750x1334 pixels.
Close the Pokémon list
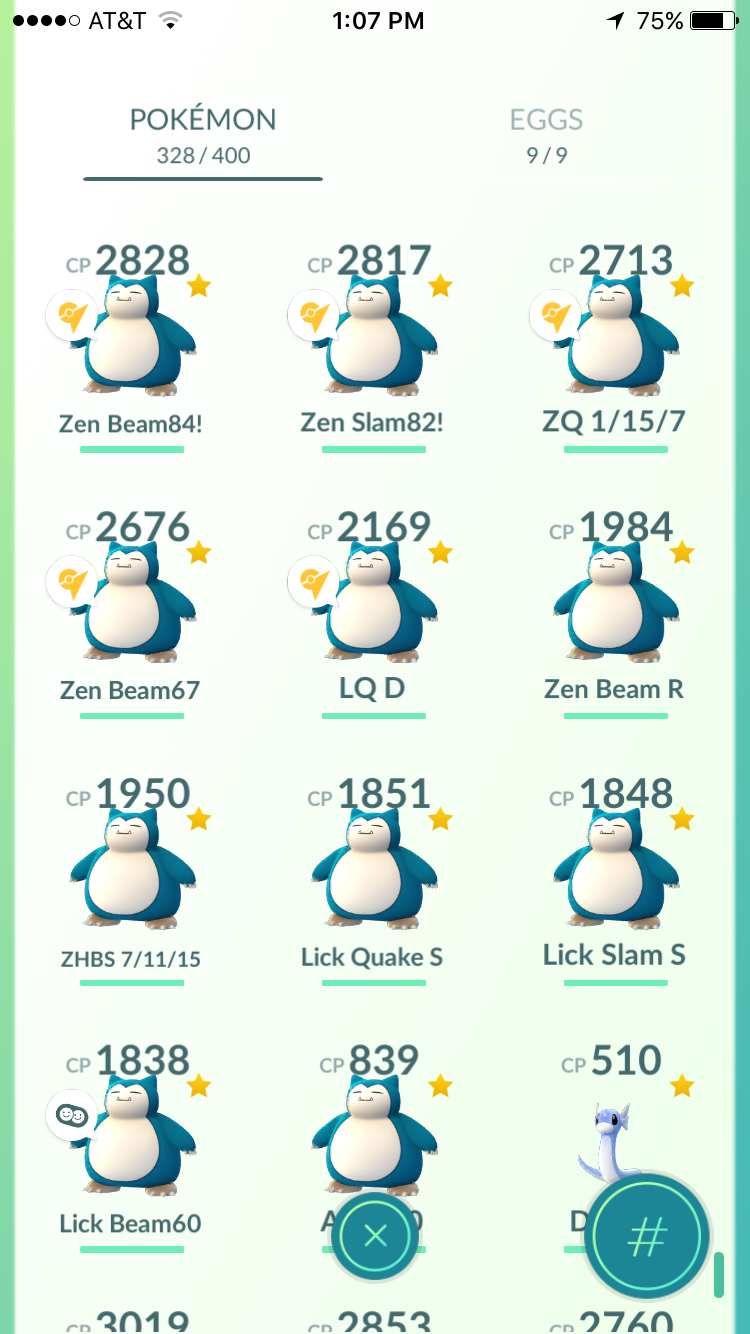point(375,1236)
